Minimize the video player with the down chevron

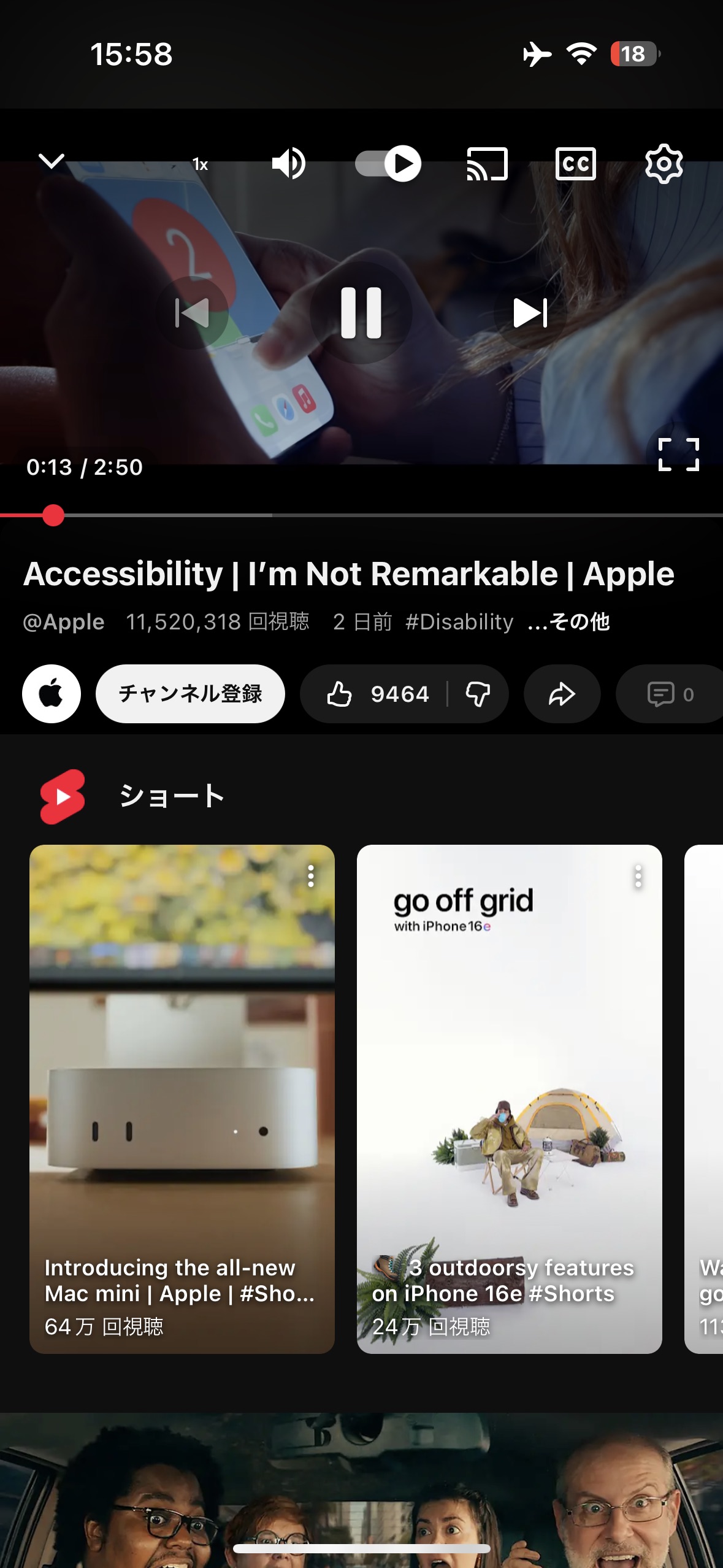[x=52, y=162]
